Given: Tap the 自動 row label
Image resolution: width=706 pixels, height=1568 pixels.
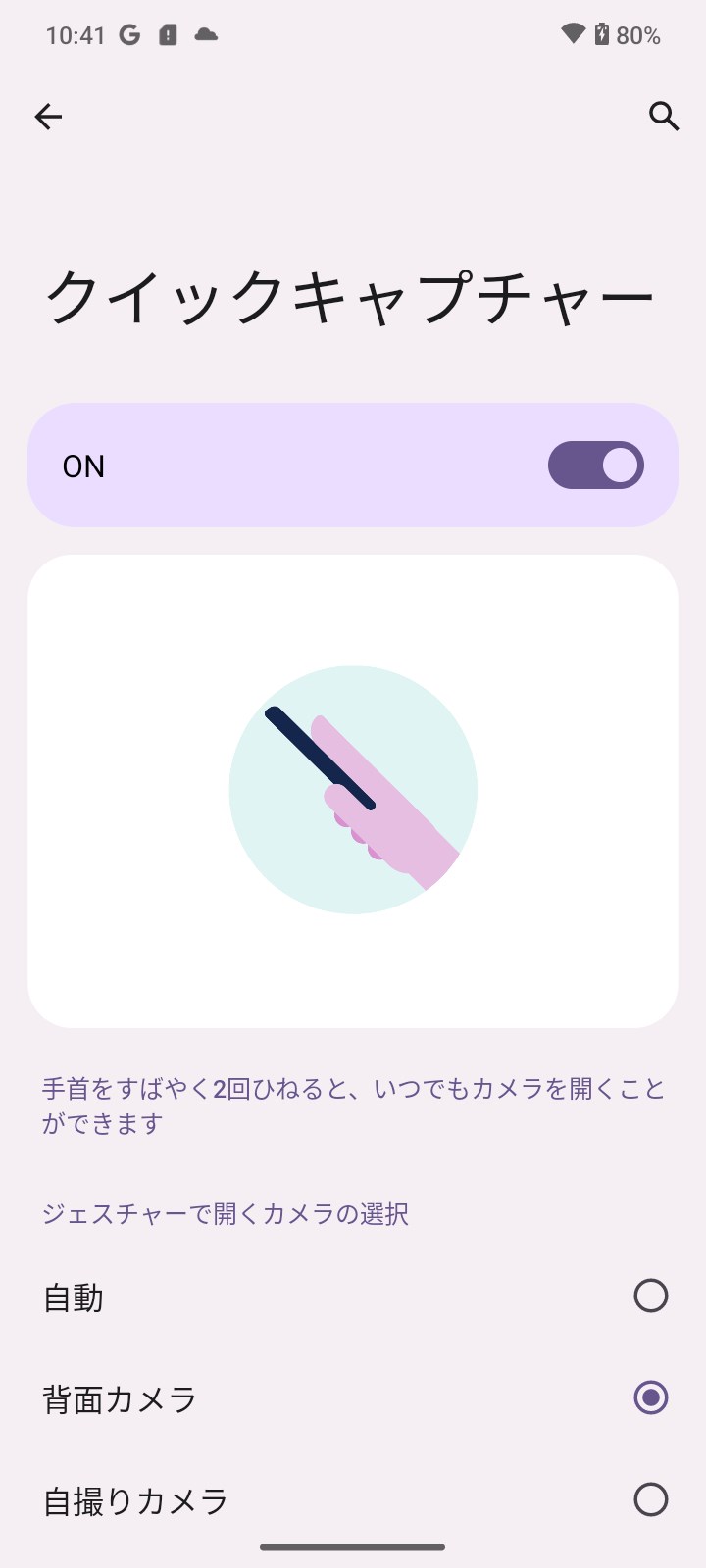Looking at the screenshot, I should pyautogui.click(x=74, y=1297).
